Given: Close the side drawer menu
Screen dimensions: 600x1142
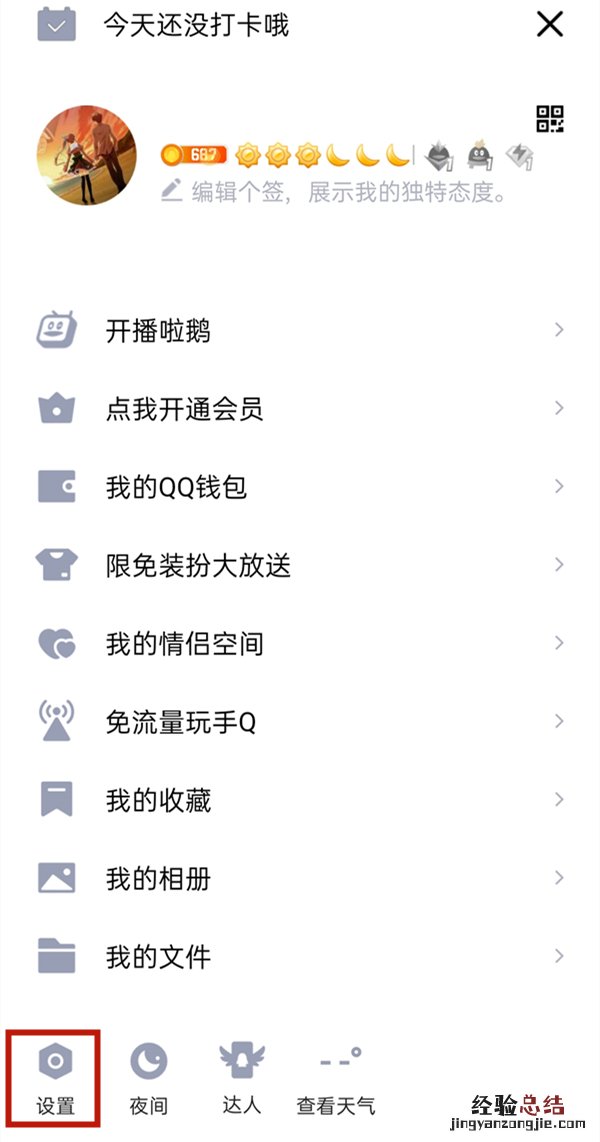Looking at the screenshot, I should coord(550,24).
